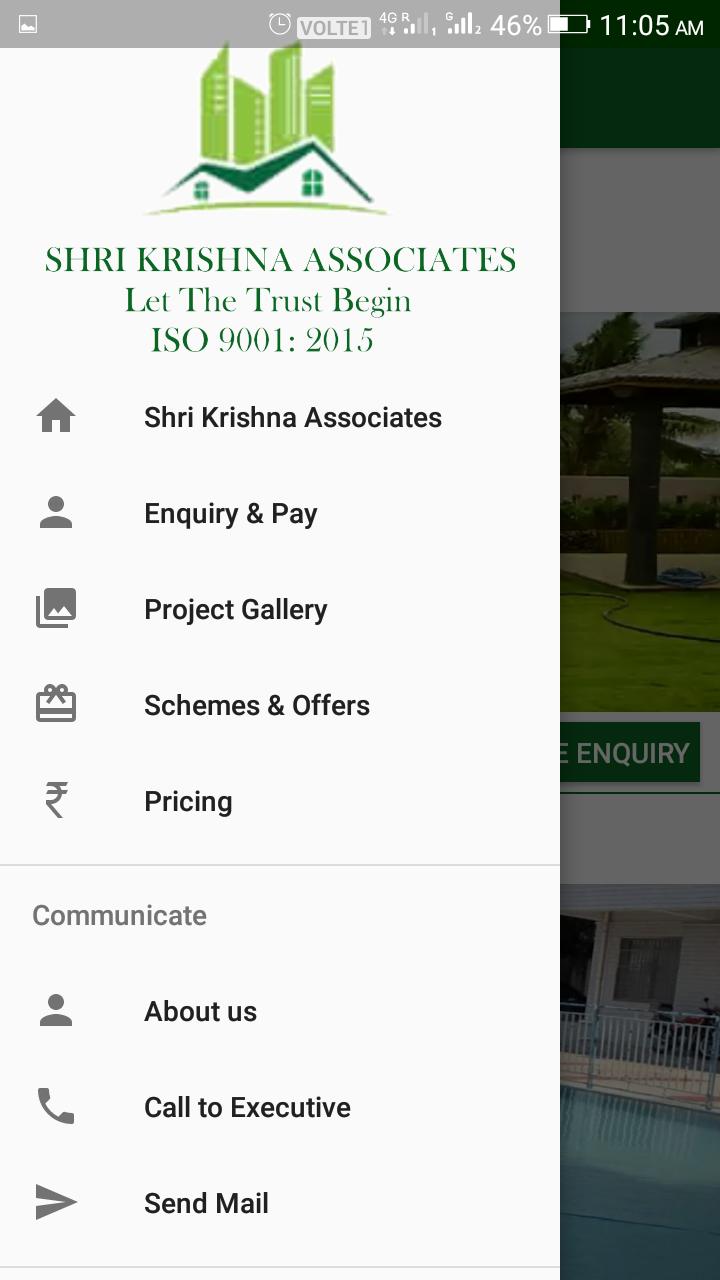The height and width of the screenshot is (1280, 720).
Task: Select the rupee symbol icon beside Pricing
Action: 57,800
